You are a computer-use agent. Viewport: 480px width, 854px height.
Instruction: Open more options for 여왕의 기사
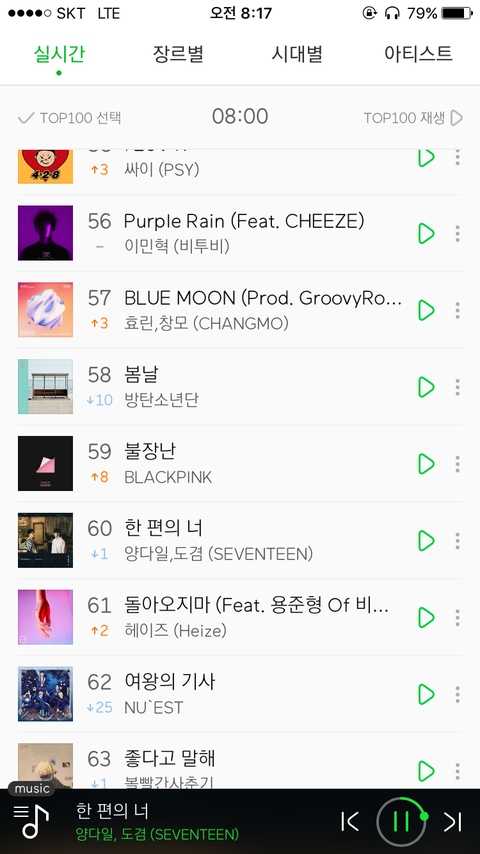457,694
